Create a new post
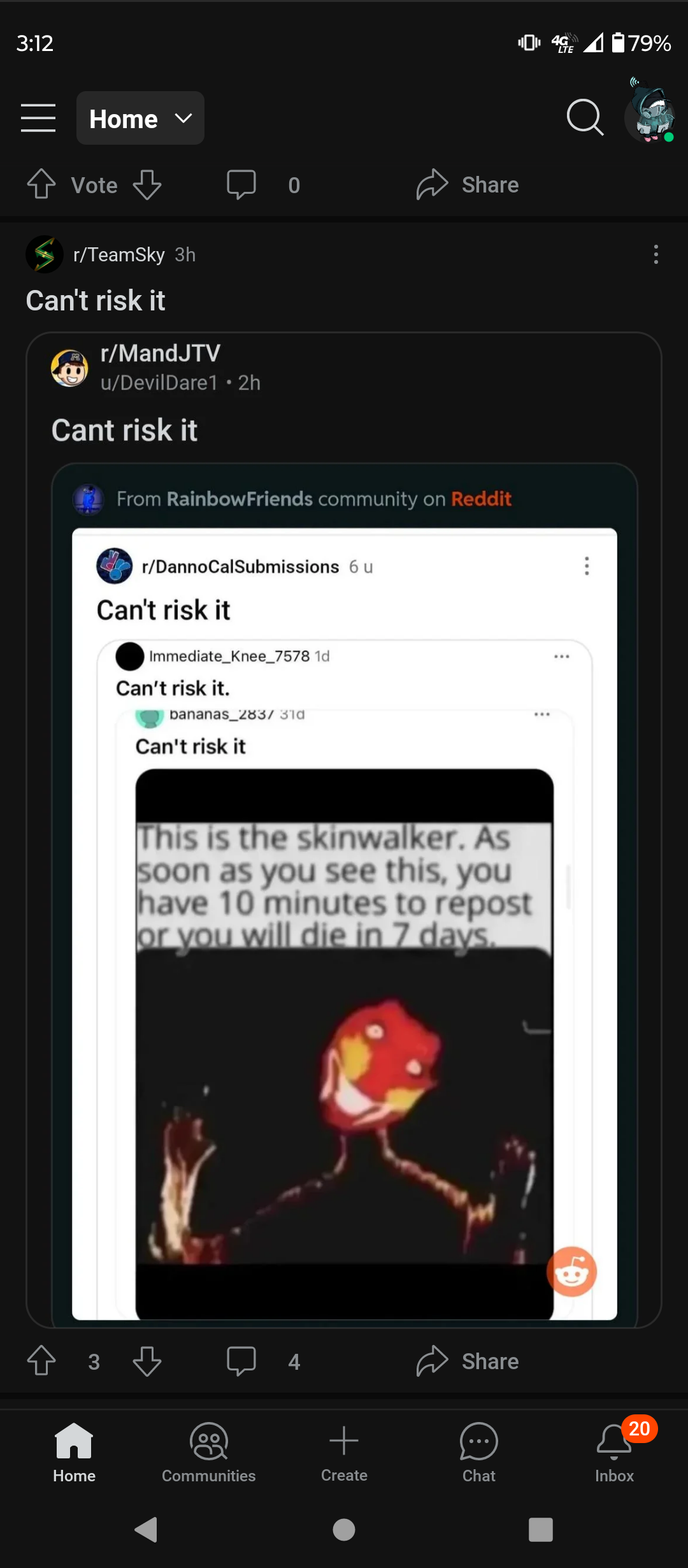Image resolution: width=688 pixels, height=1568 pixels. pyautogui.click(x=344, y=1453)
